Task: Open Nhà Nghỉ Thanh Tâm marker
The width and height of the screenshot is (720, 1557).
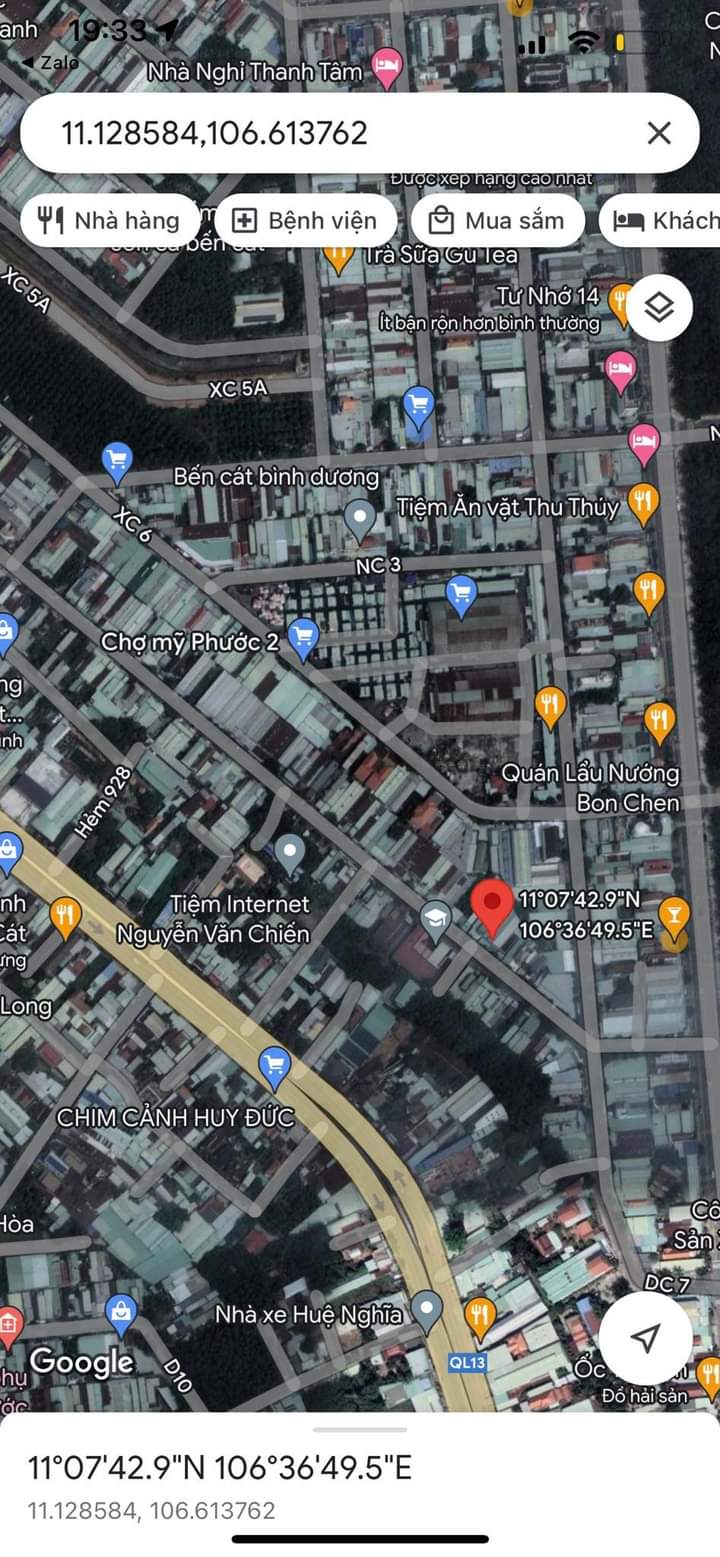Action: pos(386,68)
